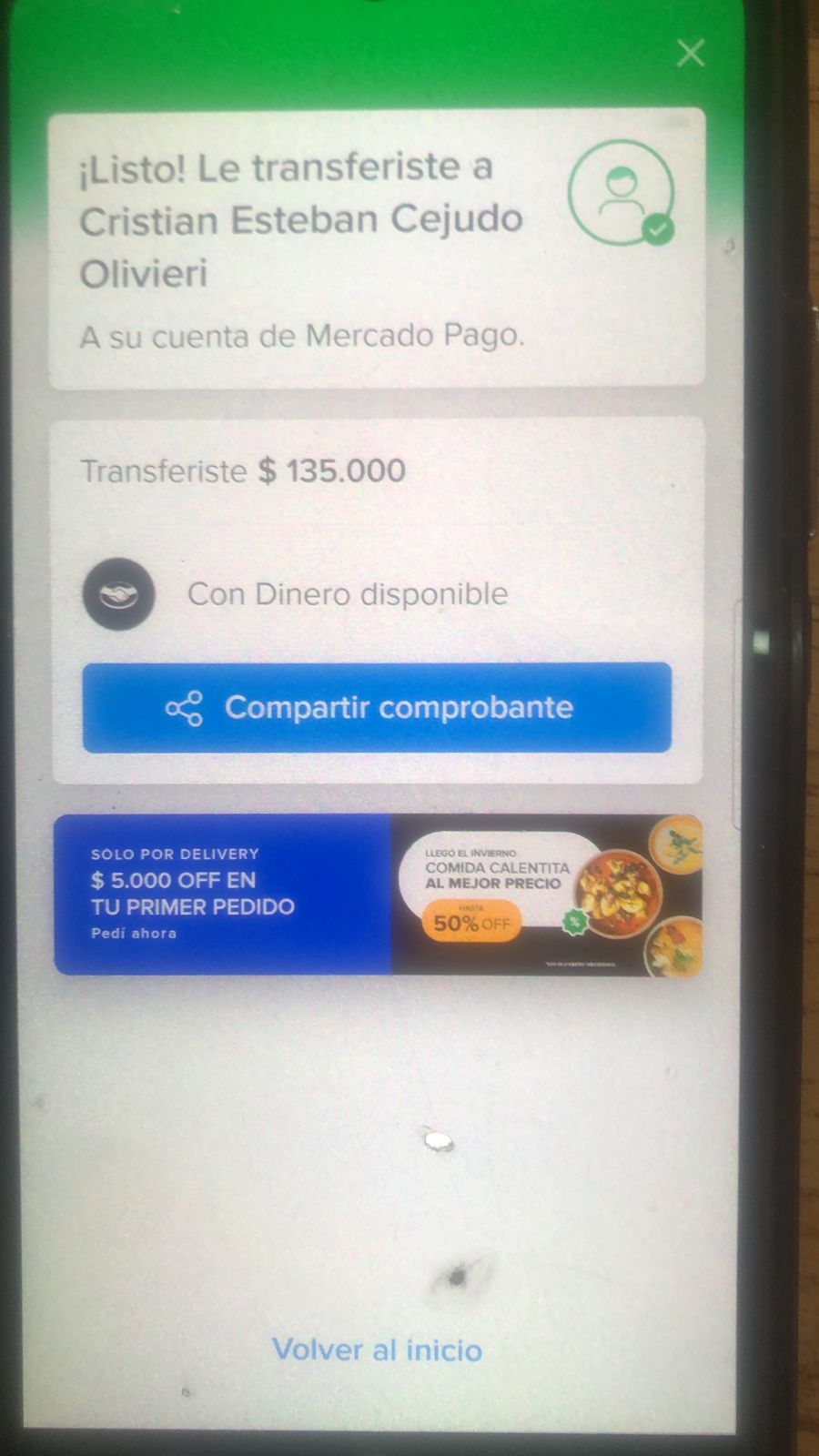Tap Compartir comprobante button

click(377, 708)
